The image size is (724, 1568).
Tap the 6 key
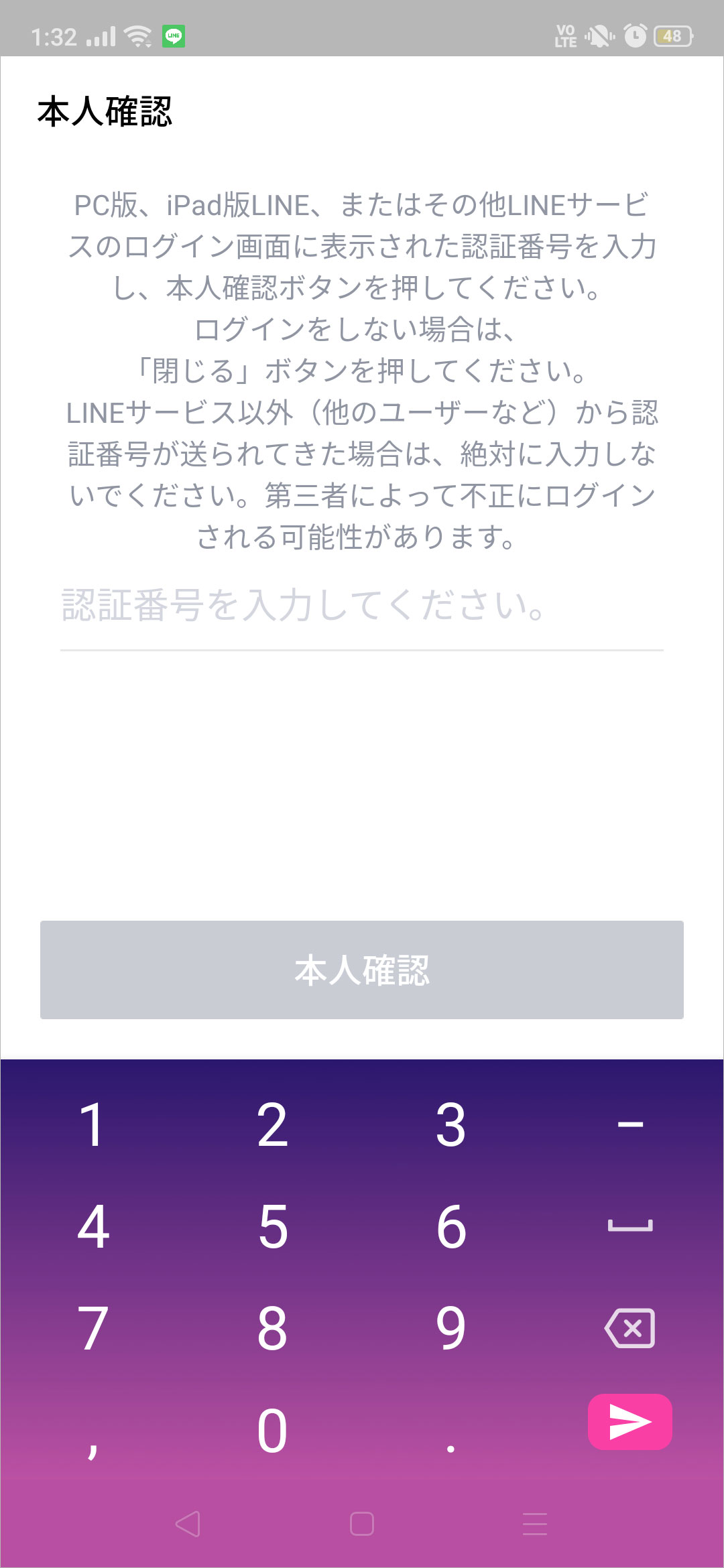click(450, 1227)
